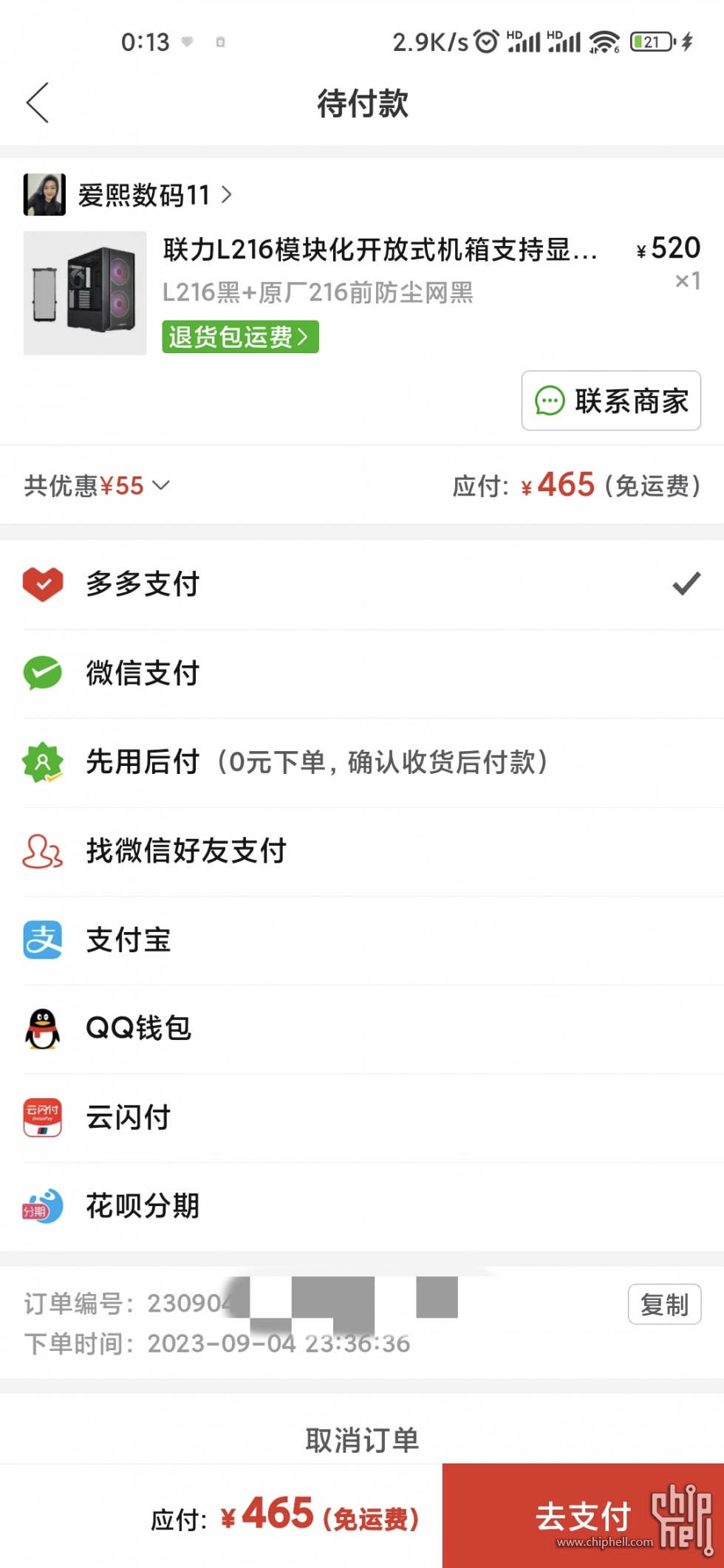Viewport: 724px width, 1568px height.
Task: Proceed to pay with 去支付
Action: click(583, 1516)
